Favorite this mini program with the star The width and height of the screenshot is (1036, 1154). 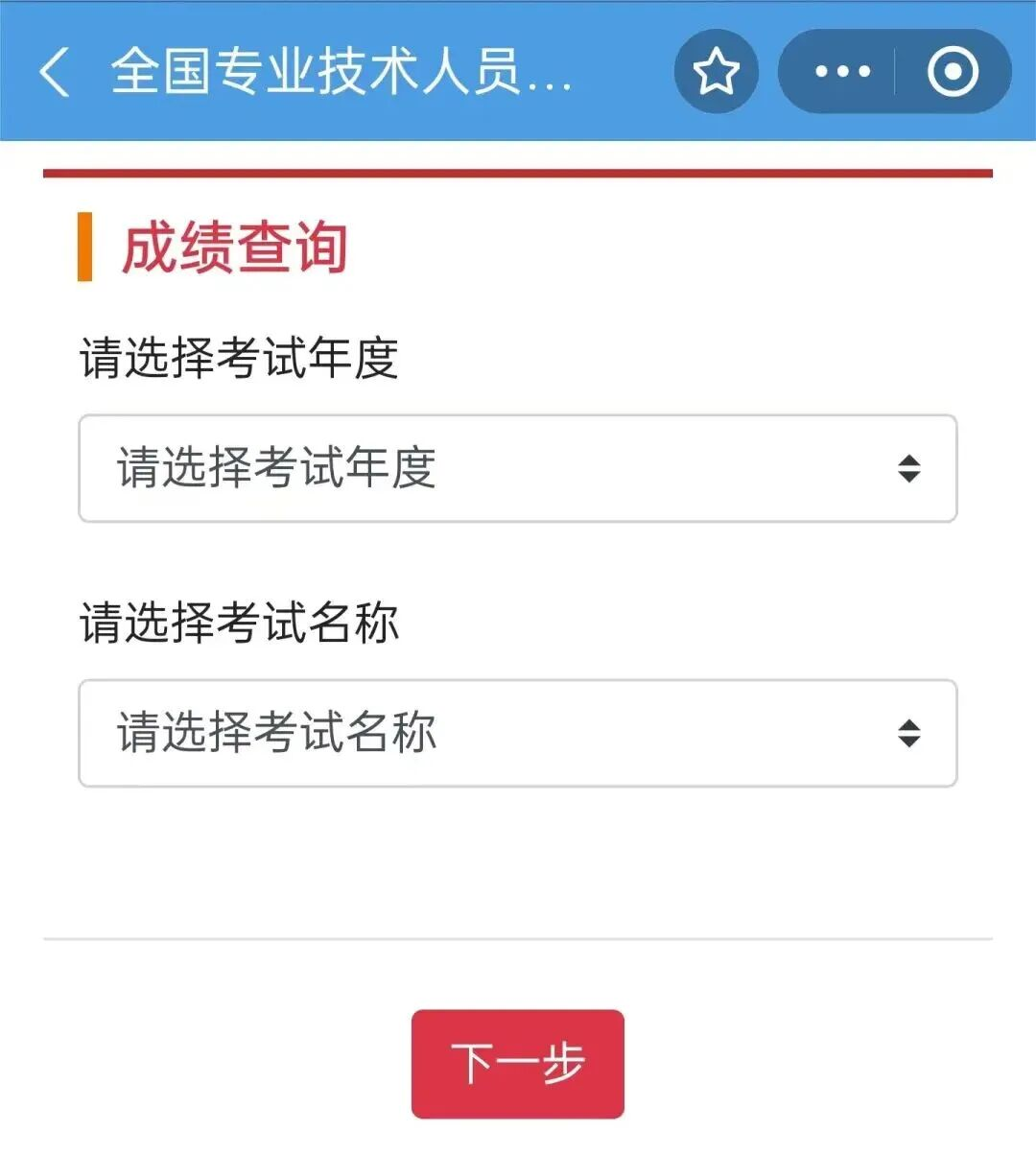tap(716, 72)
